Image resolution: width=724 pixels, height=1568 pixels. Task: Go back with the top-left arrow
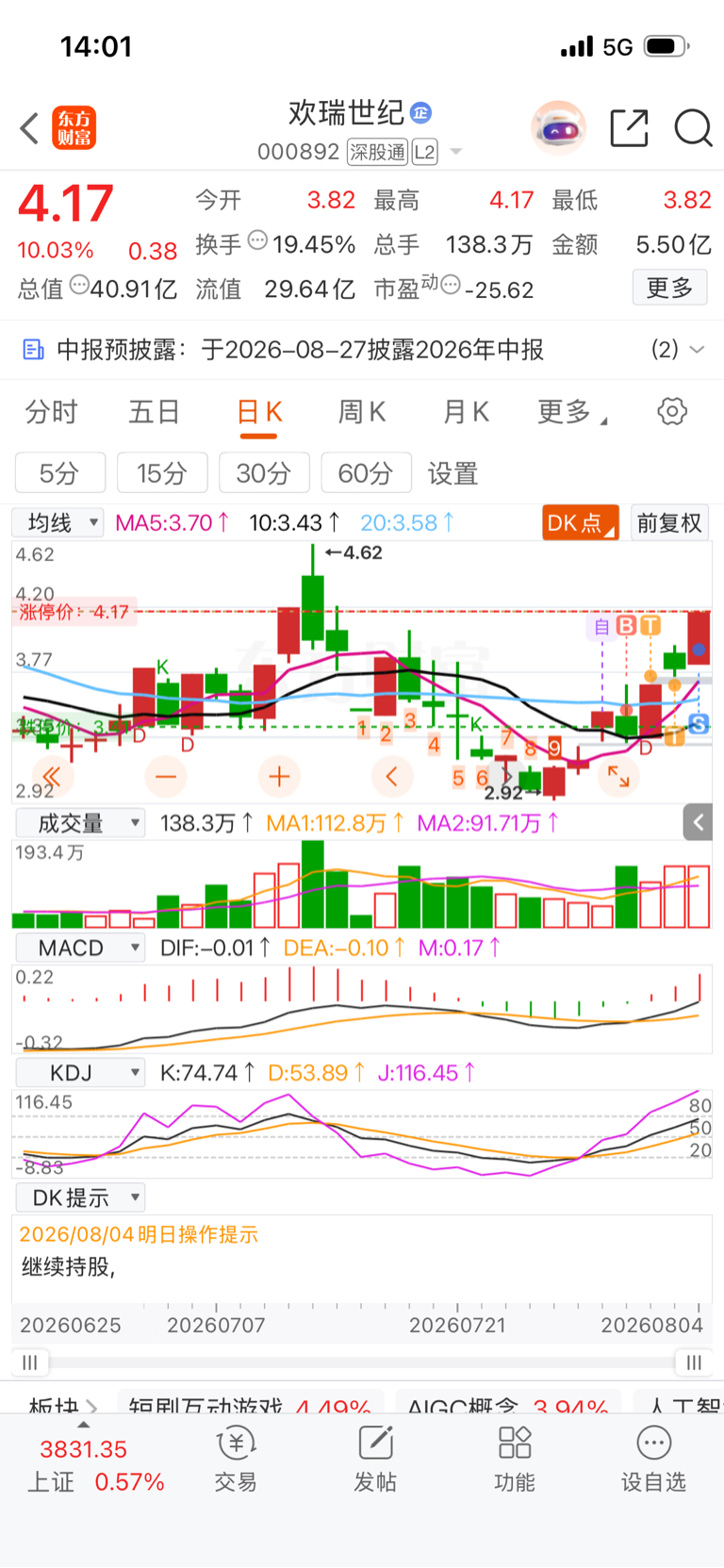(x=29, y=128)
